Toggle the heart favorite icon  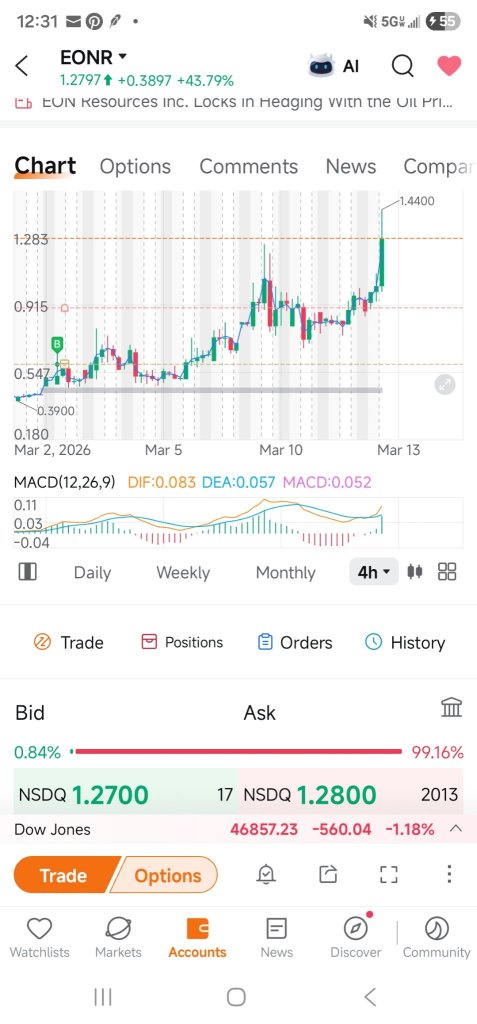(x=449, y=65)
